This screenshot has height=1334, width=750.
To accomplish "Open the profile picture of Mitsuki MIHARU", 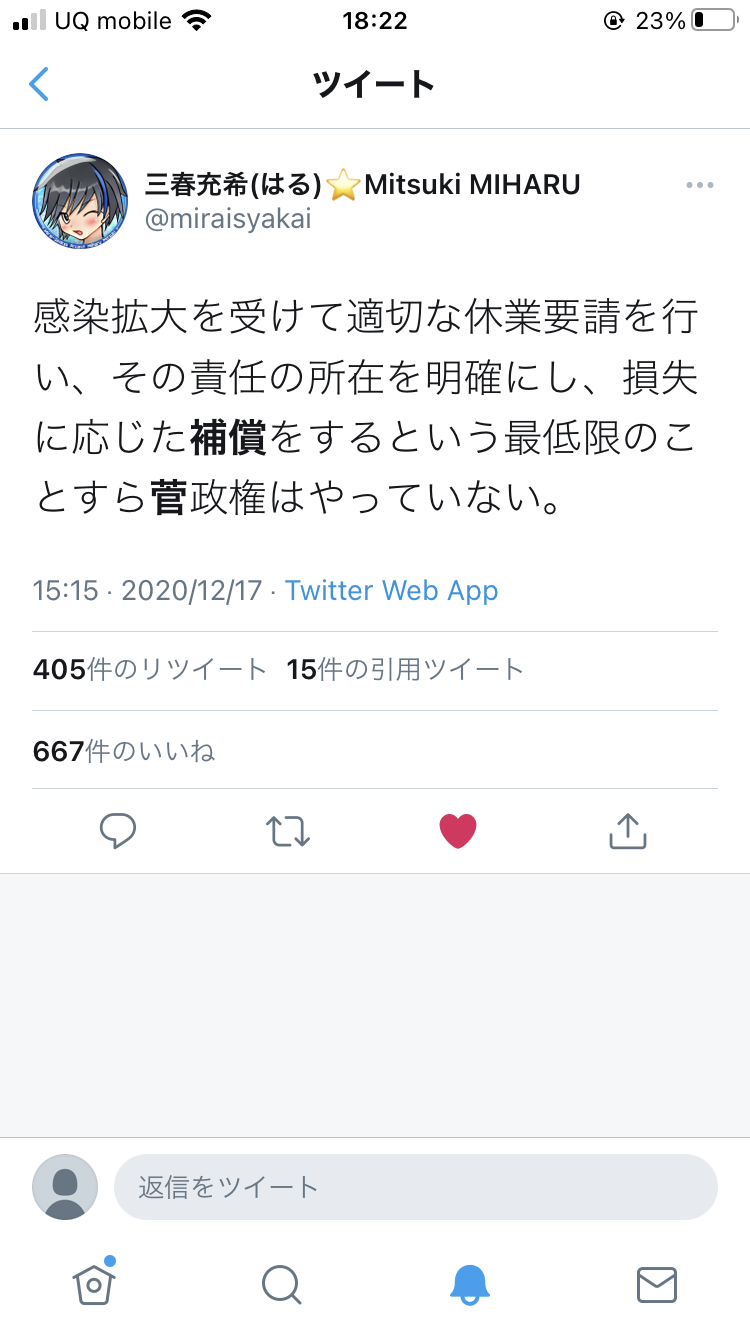I will tap(80, 201).
